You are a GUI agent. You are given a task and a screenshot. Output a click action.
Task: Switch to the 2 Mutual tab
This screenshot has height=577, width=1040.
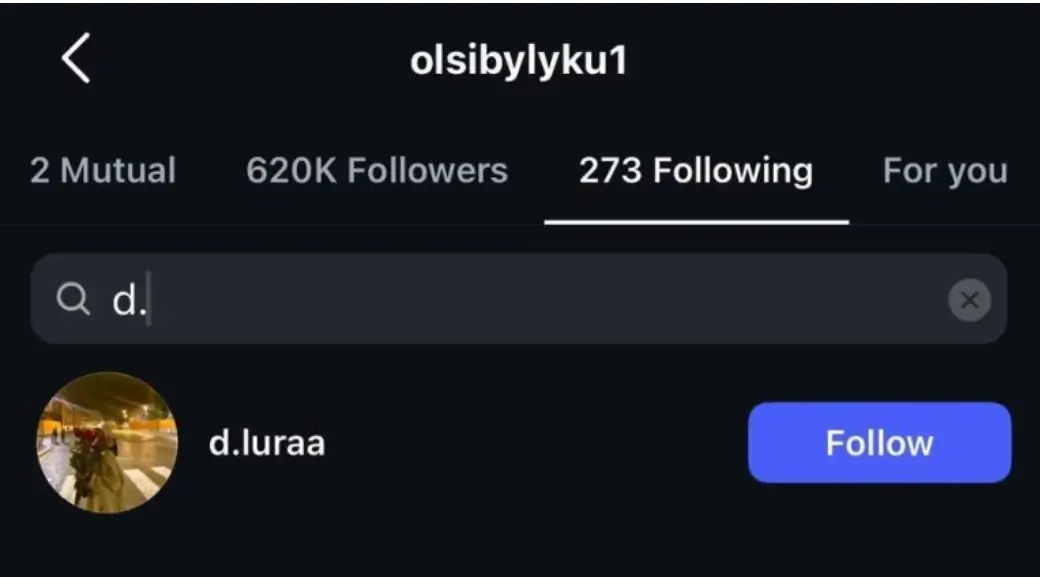(x=102, y=171)
